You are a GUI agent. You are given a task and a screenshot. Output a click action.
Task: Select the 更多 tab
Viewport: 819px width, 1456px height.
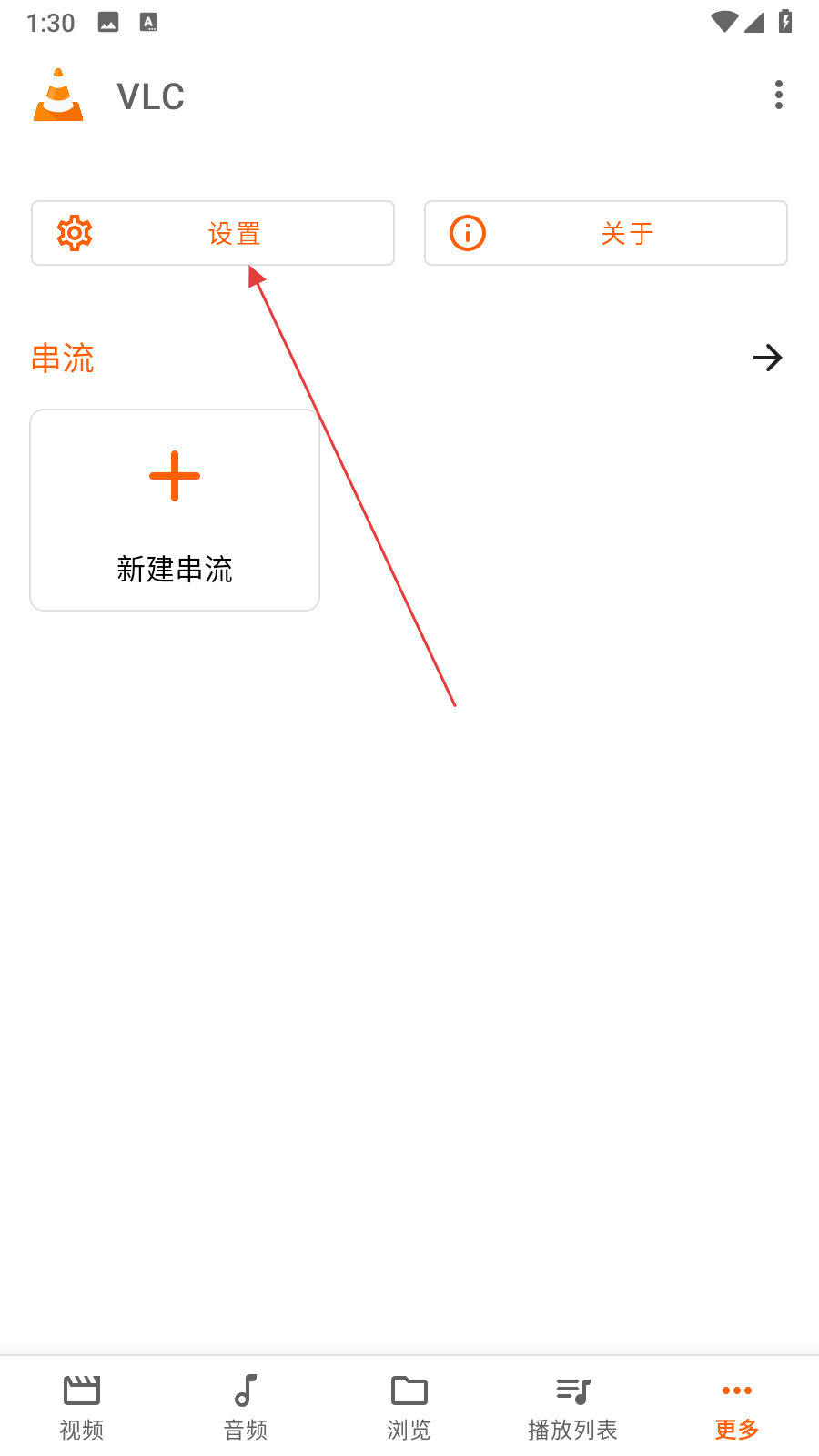pos(737,1407)
